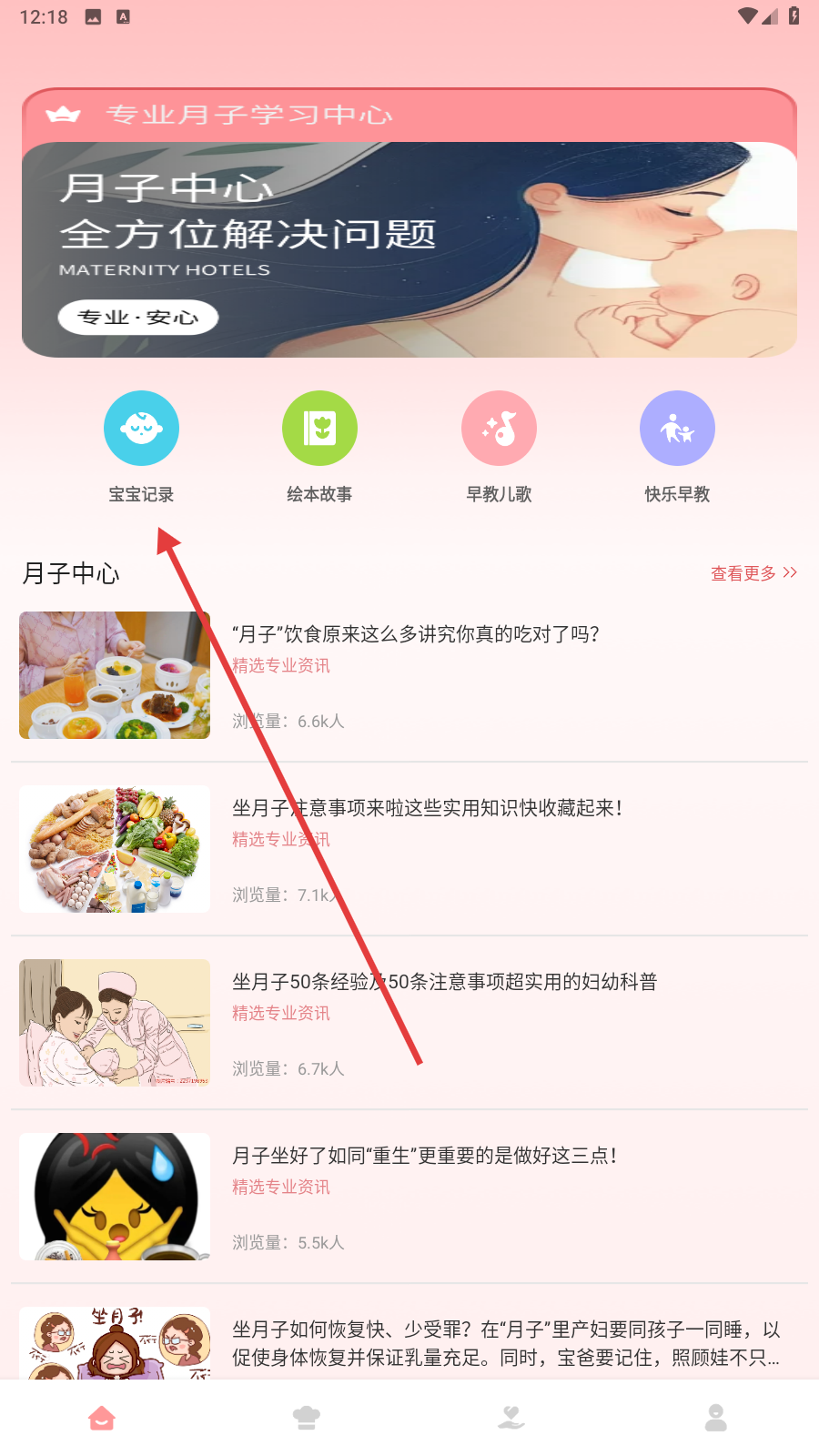Image resolution: width=819 pixels, height=1456 pixels.
Task: Switch to the profile tab
Action: (716, 1418)
